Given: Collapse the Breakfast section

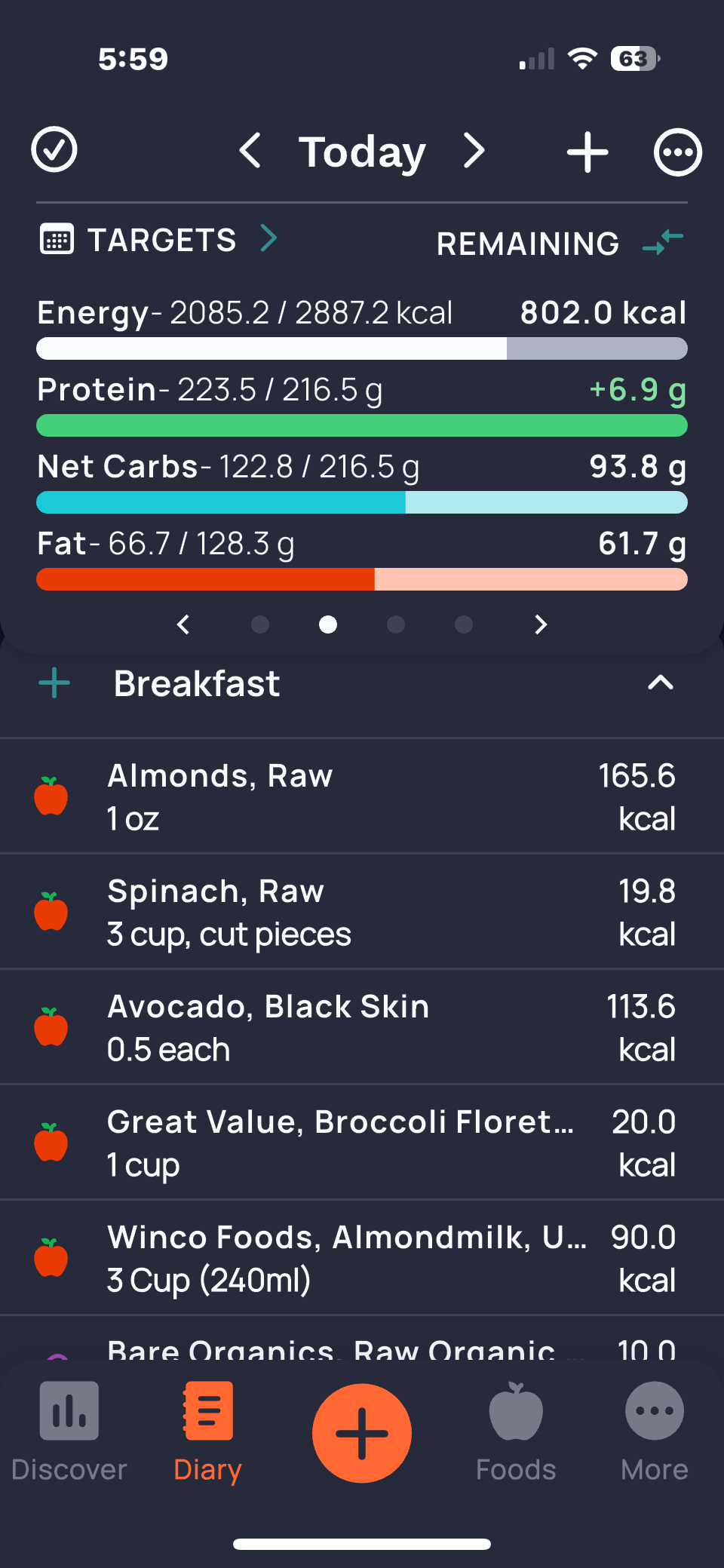Looking at the screenshot, I should 660,683.
